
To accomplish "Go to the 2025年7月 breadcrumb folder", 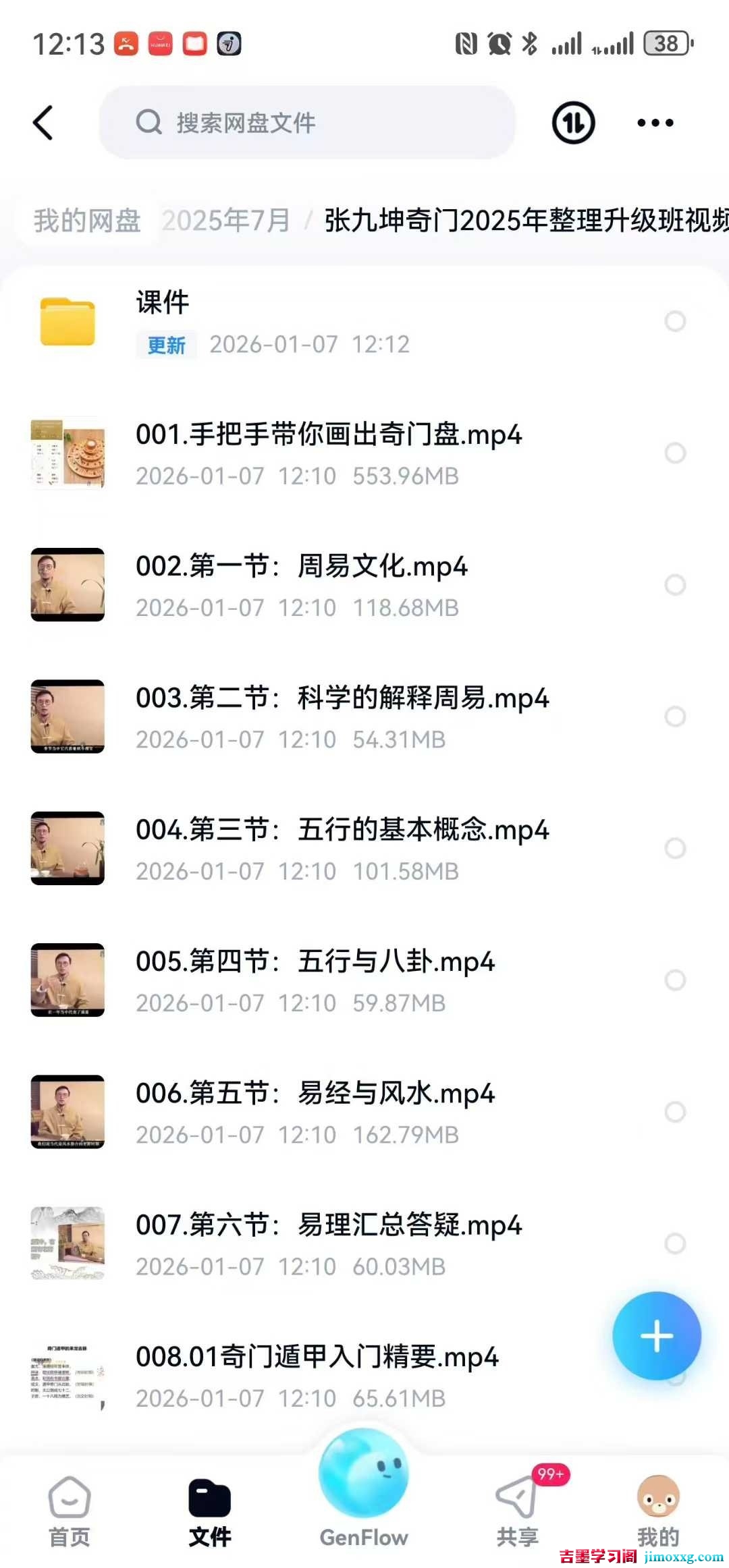I will tap(226, 221).
